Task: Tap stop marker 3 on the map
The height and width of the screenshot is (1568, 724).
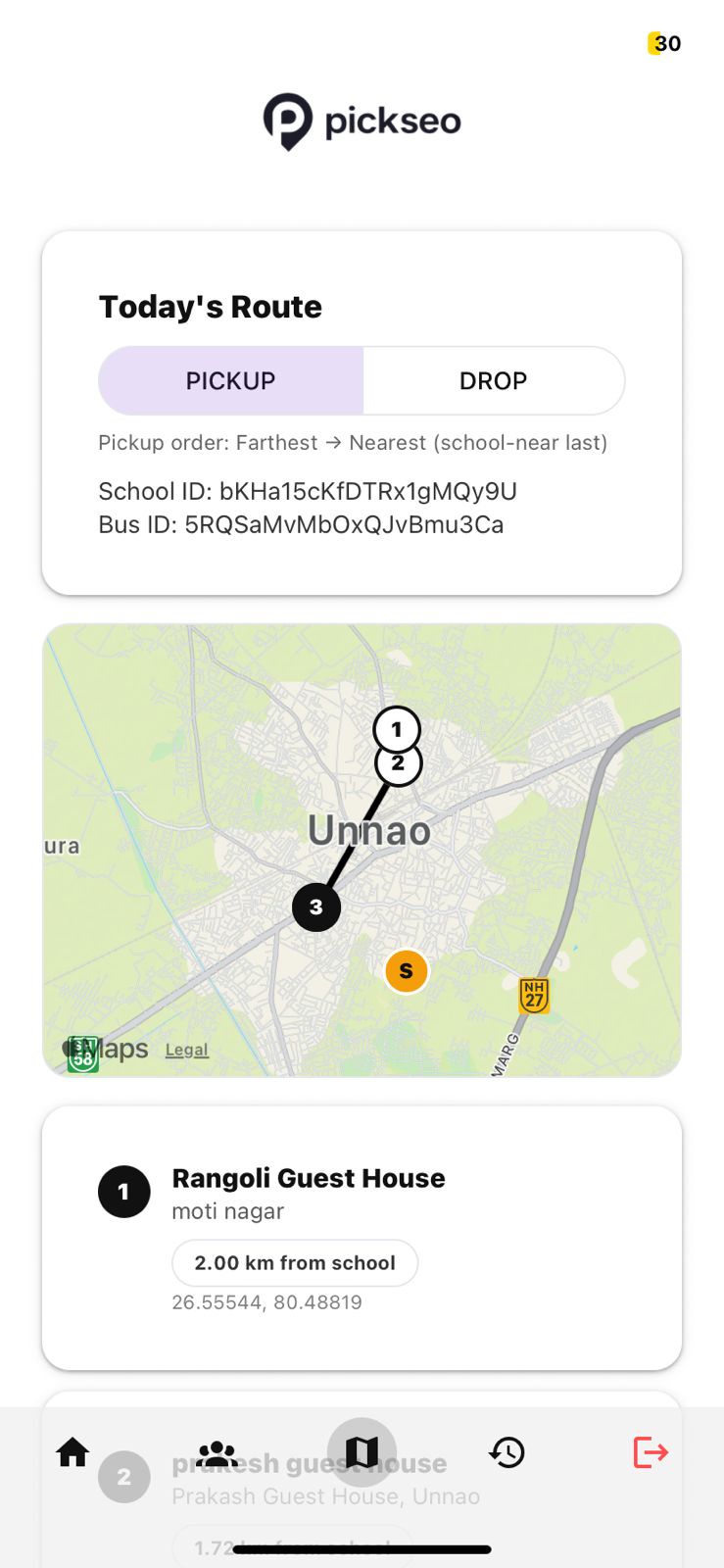Action: pos(315,906)
